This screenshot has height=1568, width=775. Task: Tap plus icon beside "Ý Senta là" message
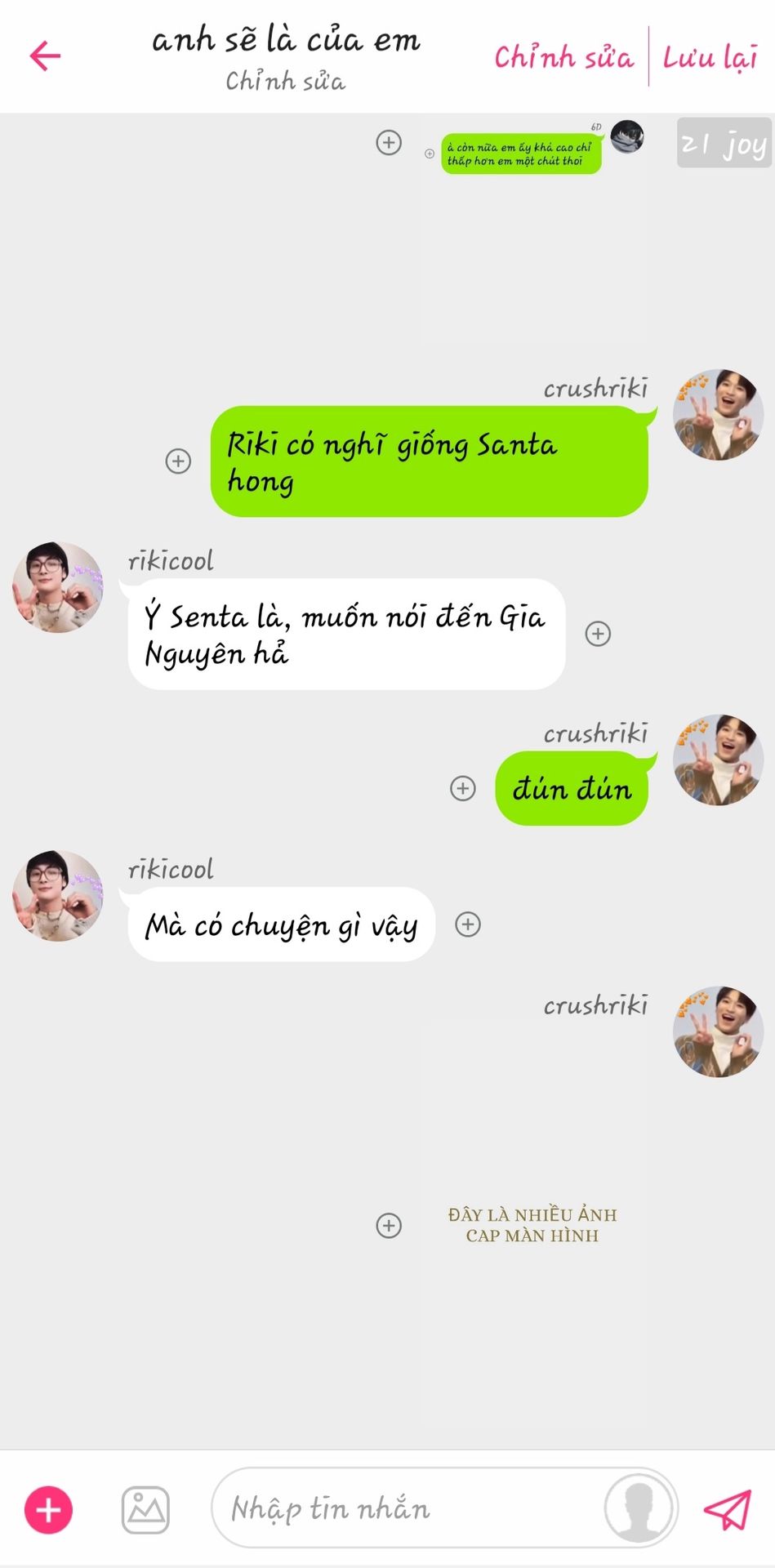point(598,634)
